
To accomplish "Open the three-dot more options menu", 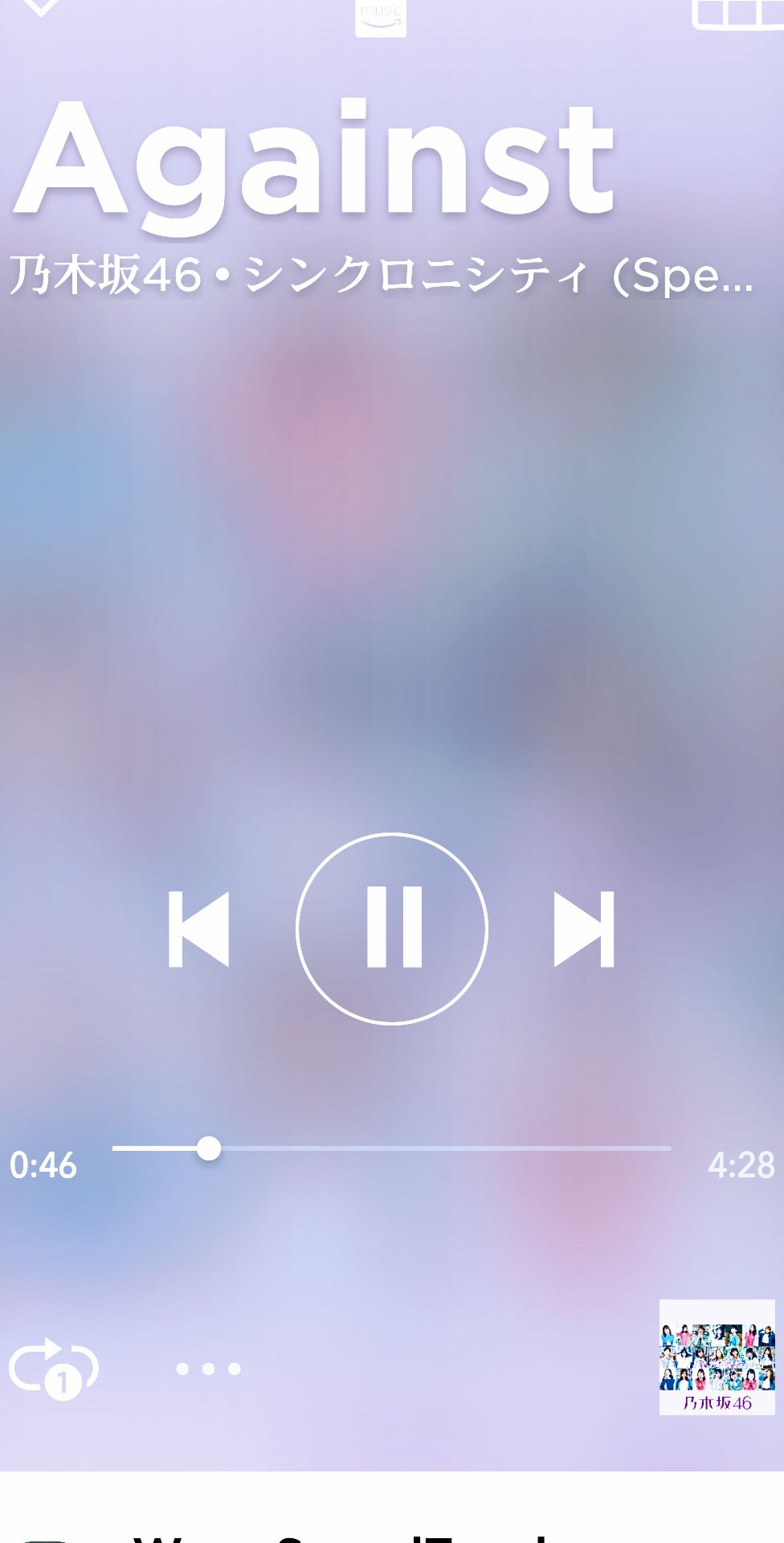I will pos(208,1369).
